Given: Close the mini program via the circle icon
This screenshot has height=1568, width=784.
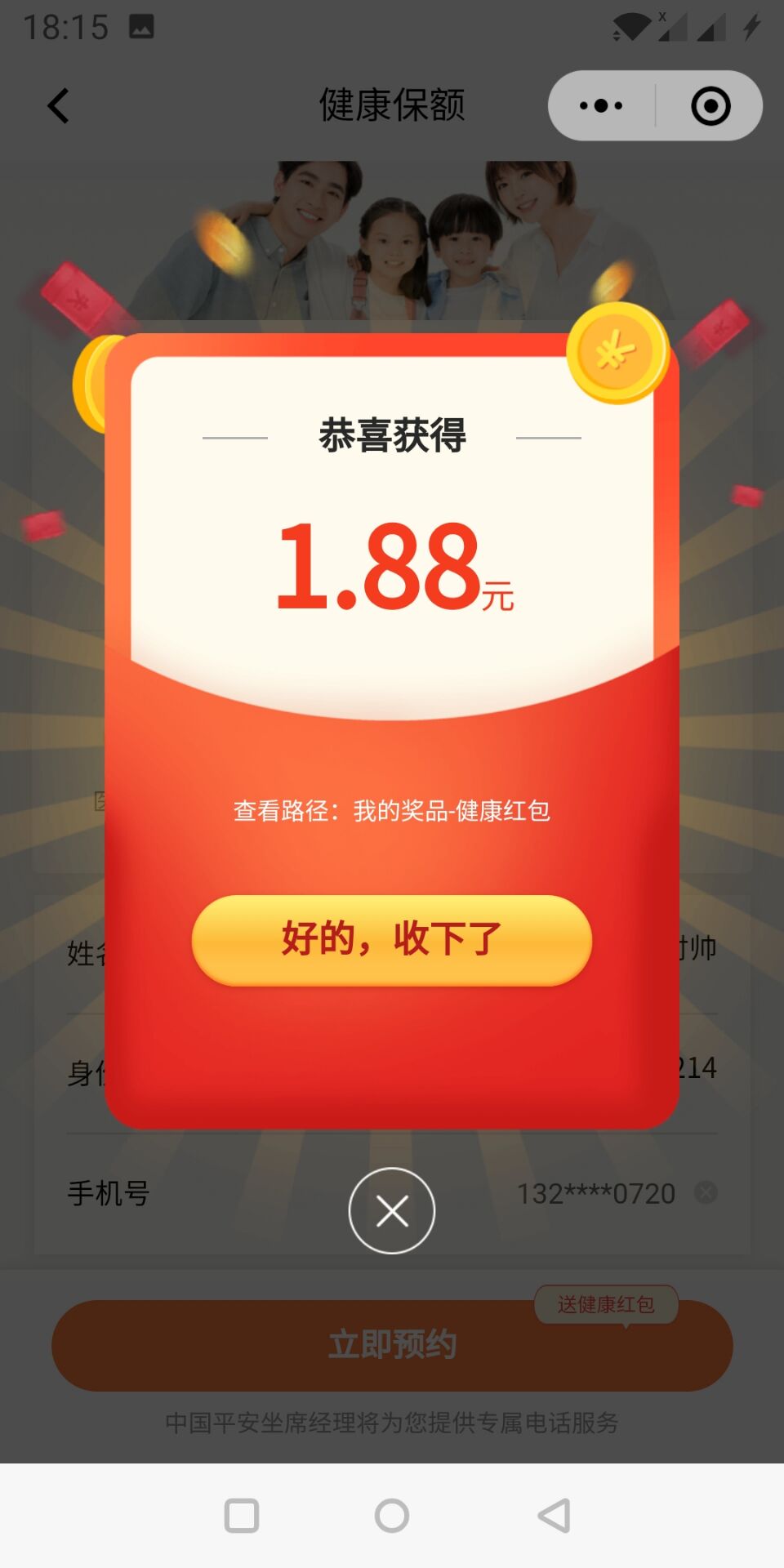Looking at the screenshot, I should [x=710, y=105].
